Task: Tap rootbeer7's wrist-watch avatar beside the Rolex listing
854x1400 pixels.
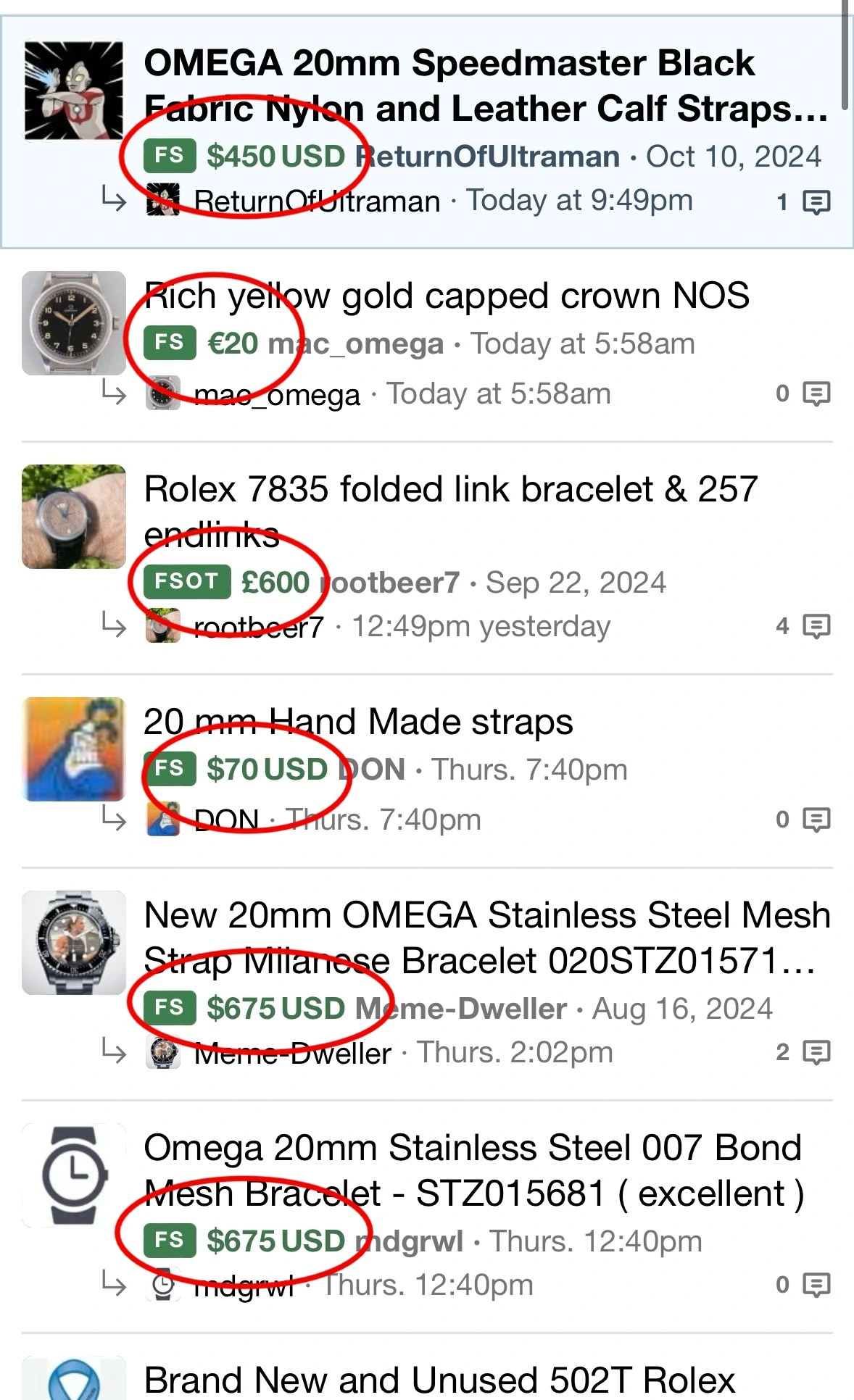Action: (74, 517)
